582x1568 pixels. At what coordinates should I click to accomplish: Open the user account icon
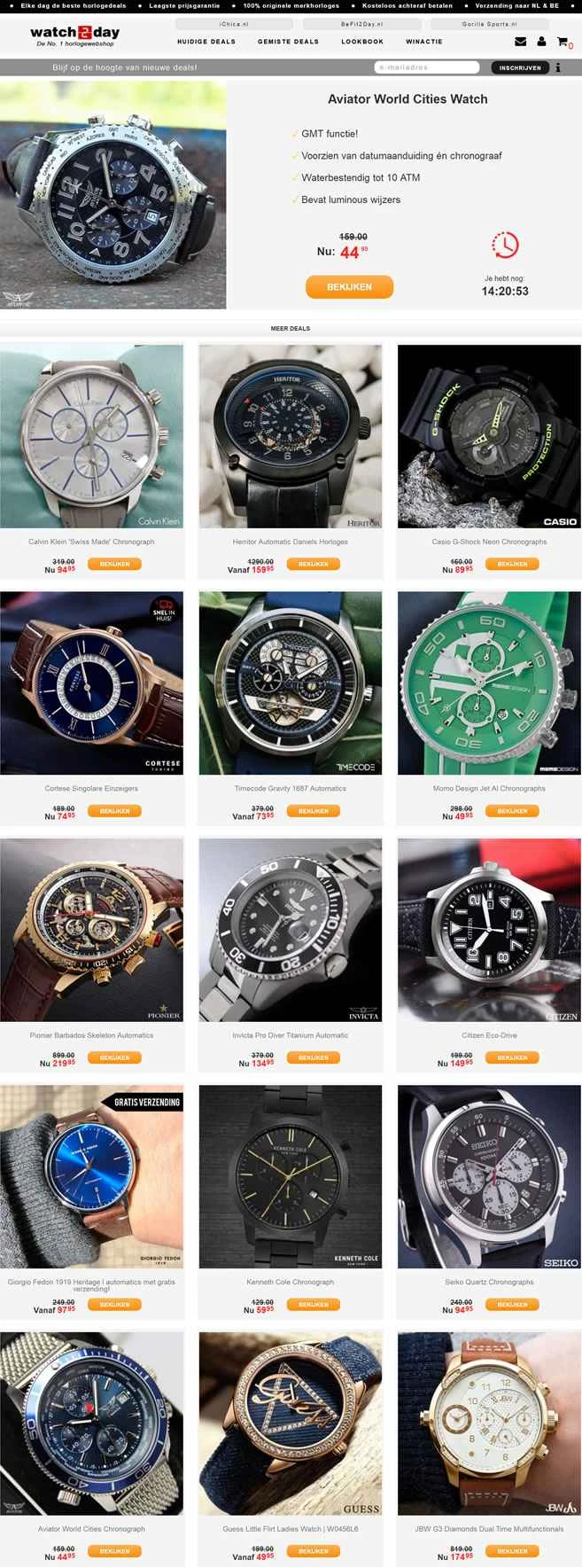pyautogui.click(x=541, y=42)
